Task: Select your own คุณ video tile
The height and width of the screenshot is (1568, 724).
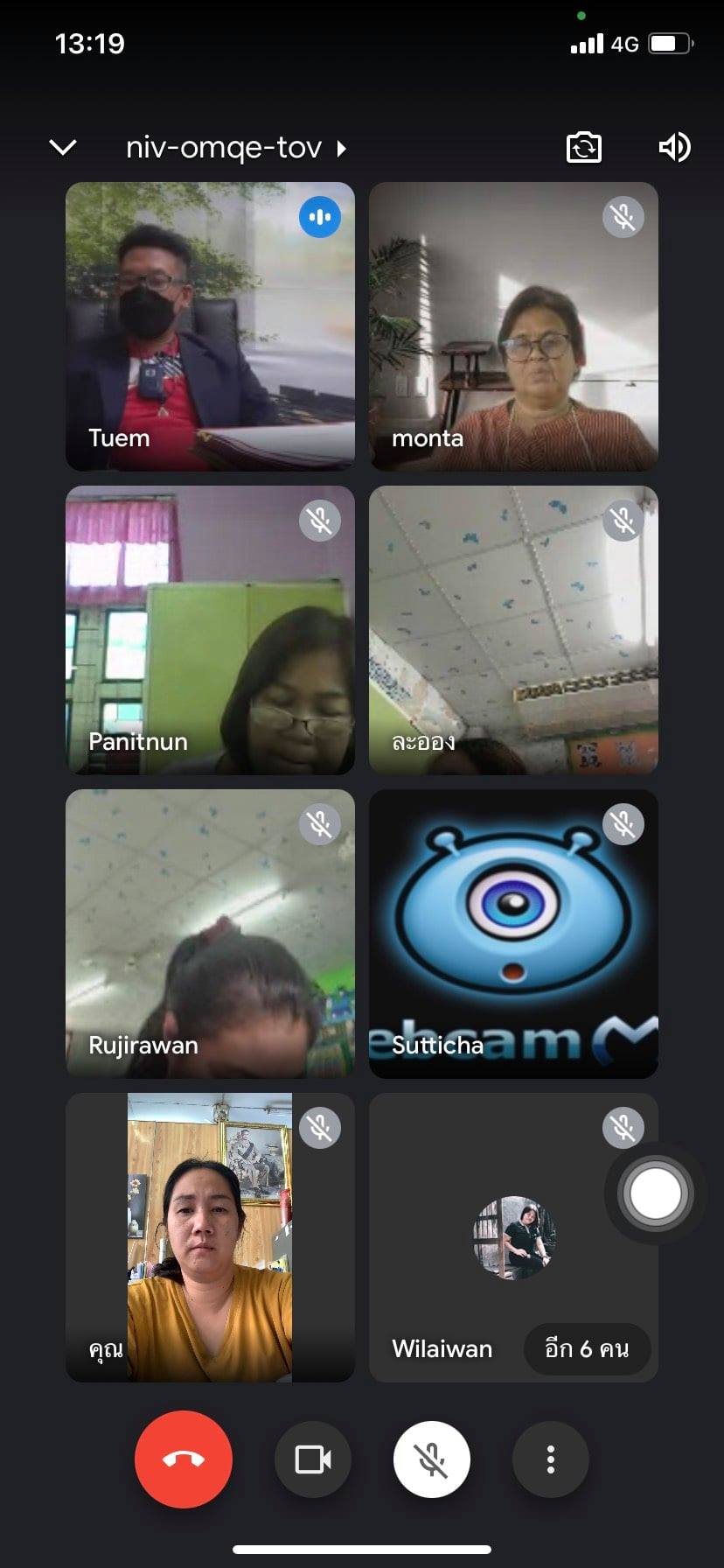Action: tap(210, 1237)
